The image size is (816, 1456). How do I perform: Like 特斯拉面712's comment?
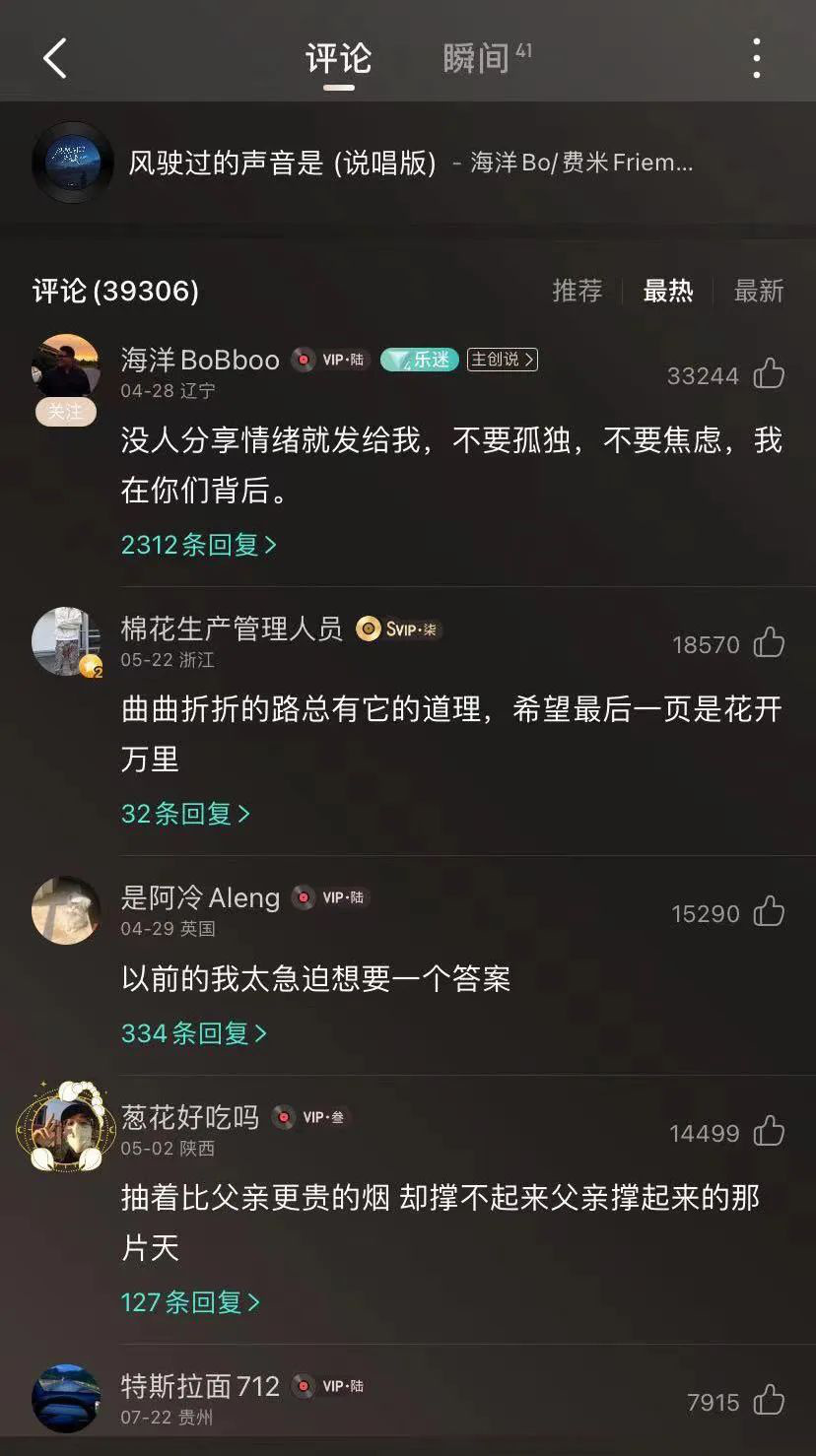769,1400
